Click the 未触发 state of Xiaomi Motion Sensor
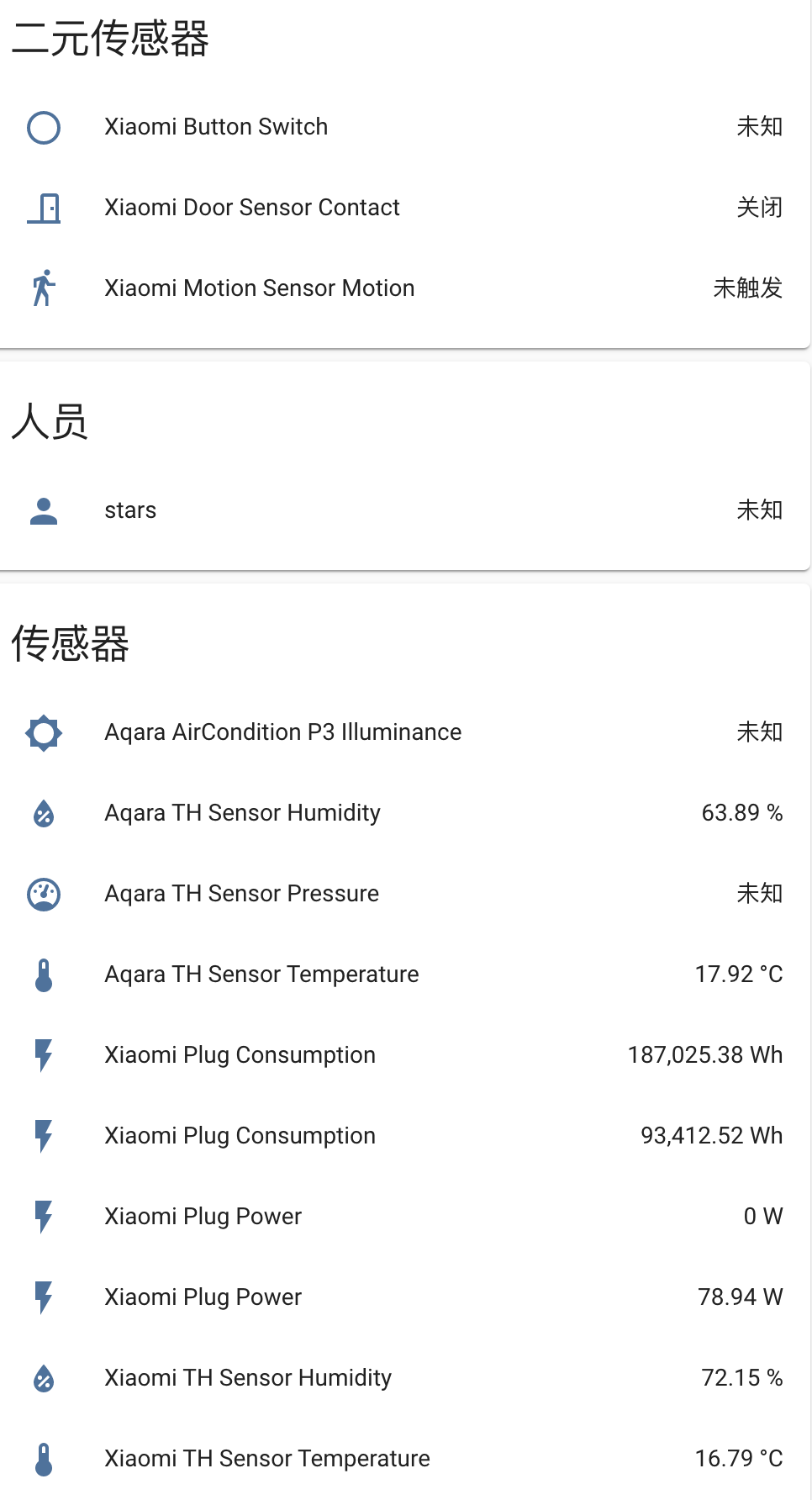The height and width of the screenshot is (1500, 812). coord(747,288)
